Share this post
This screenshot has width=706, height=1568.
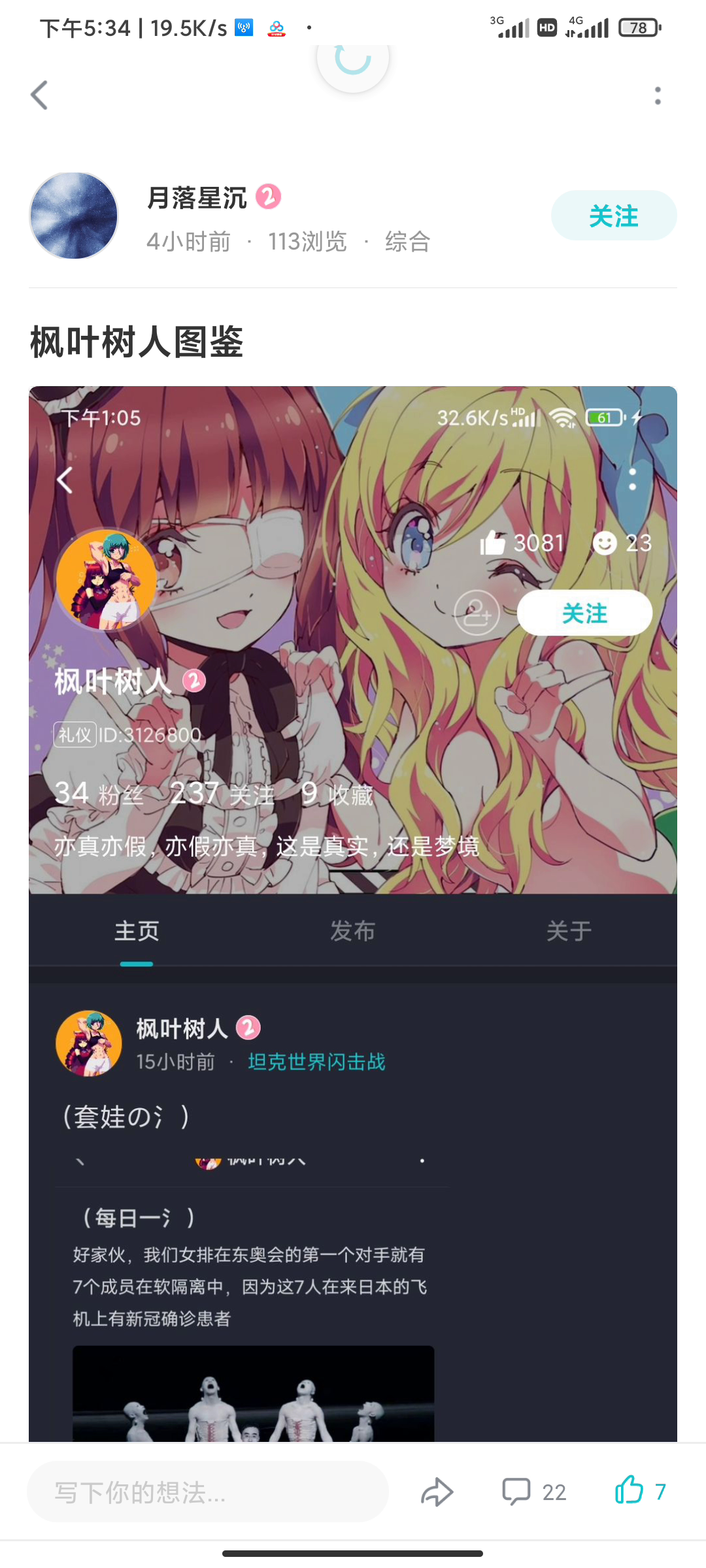(x=437, y=1492)
